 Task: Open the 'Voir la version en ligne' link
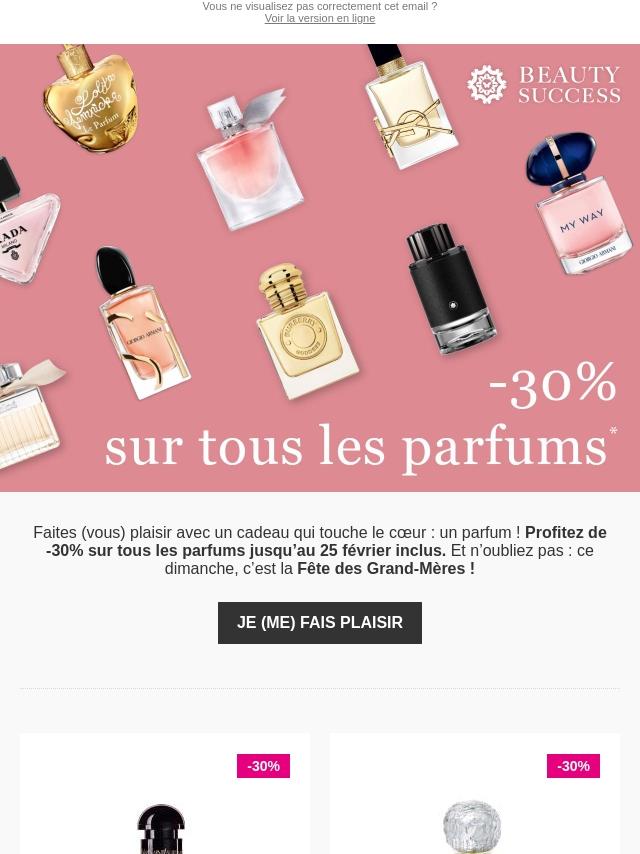(320, 18)
